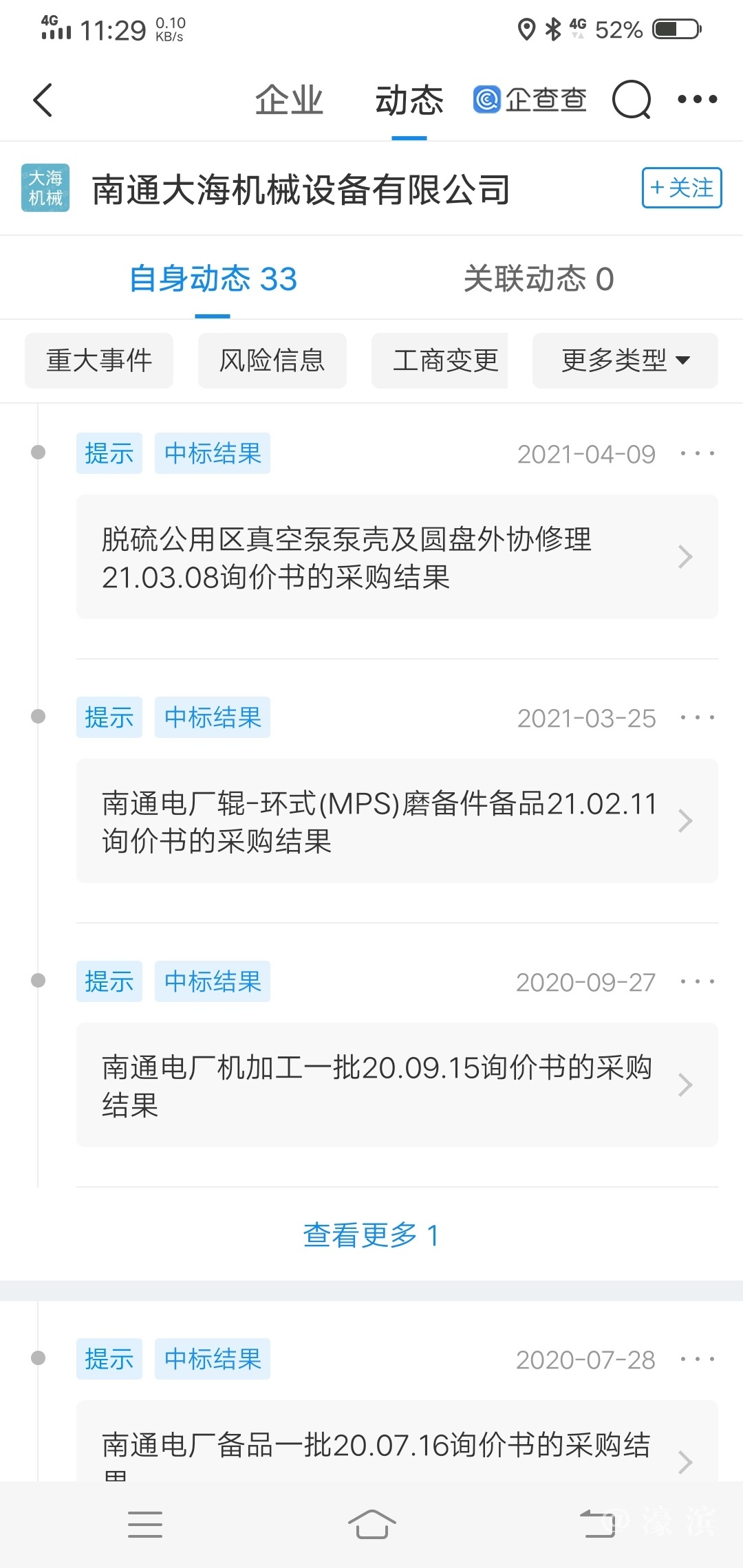The width and height of the screenshot is (743, 1568).
Task: Follow the company with +关注
Action: (681, 188)
